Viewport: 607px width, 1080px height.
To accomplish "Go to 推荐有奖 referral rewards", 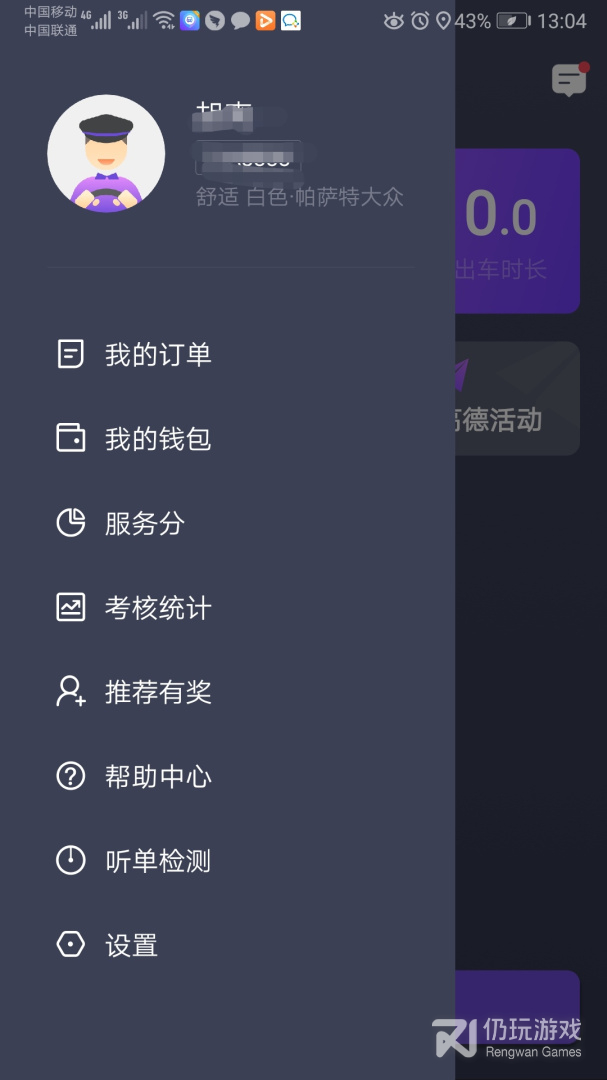I will [158, 692].
